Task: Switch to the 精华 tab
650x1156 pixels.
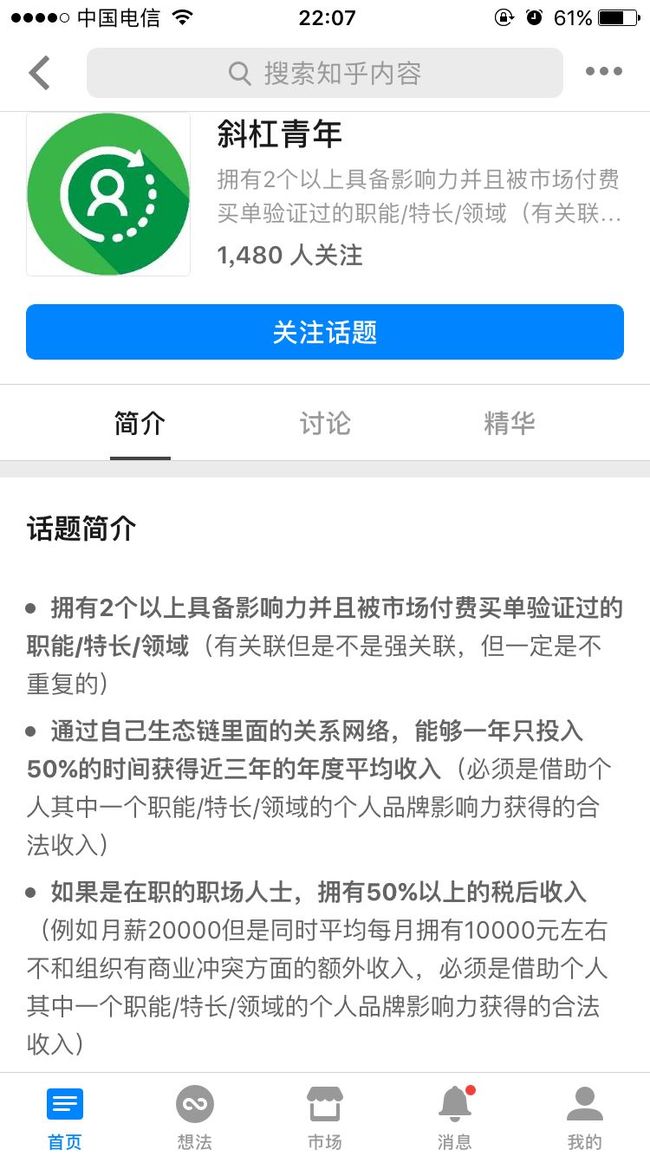Action: click(x=509, y=424)
